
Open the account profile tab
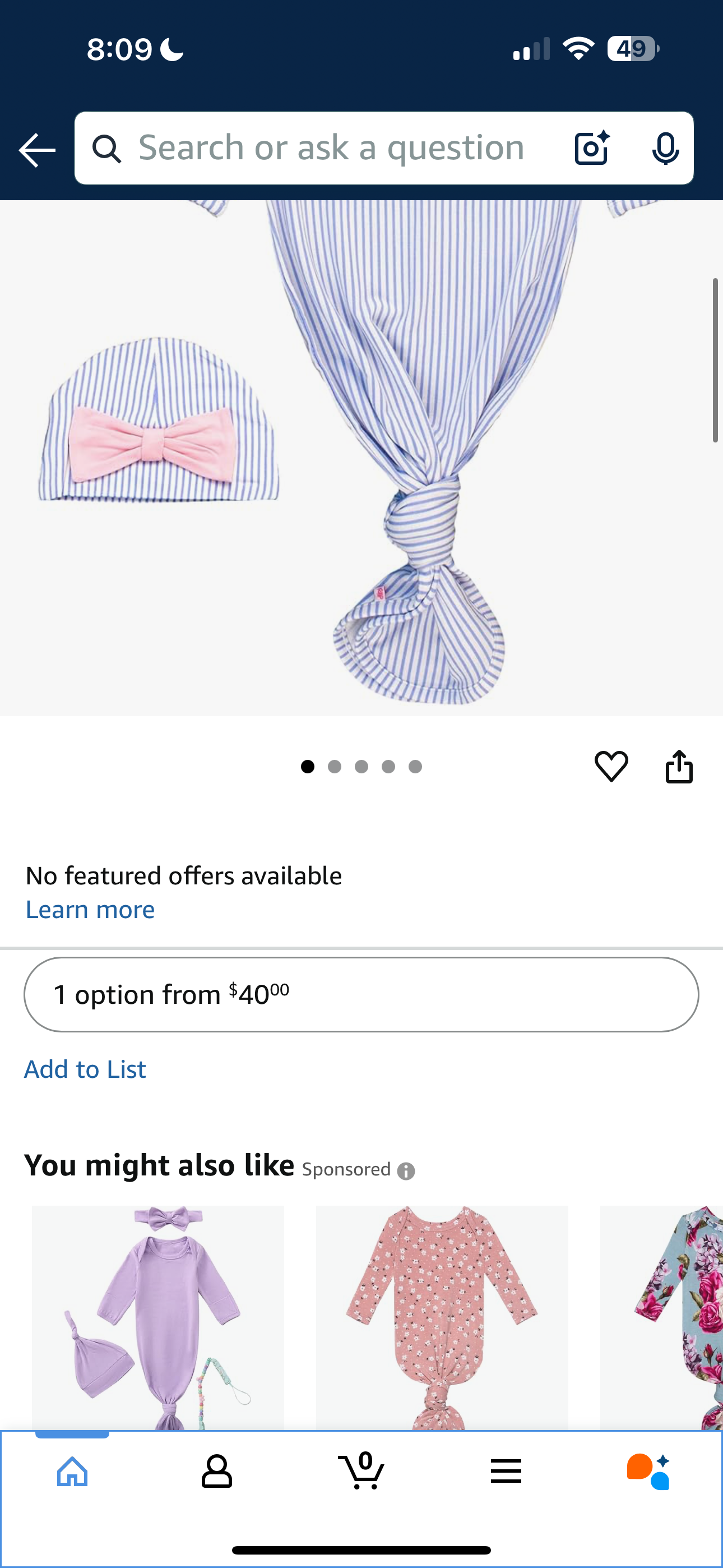click(x=217, y=1472)
